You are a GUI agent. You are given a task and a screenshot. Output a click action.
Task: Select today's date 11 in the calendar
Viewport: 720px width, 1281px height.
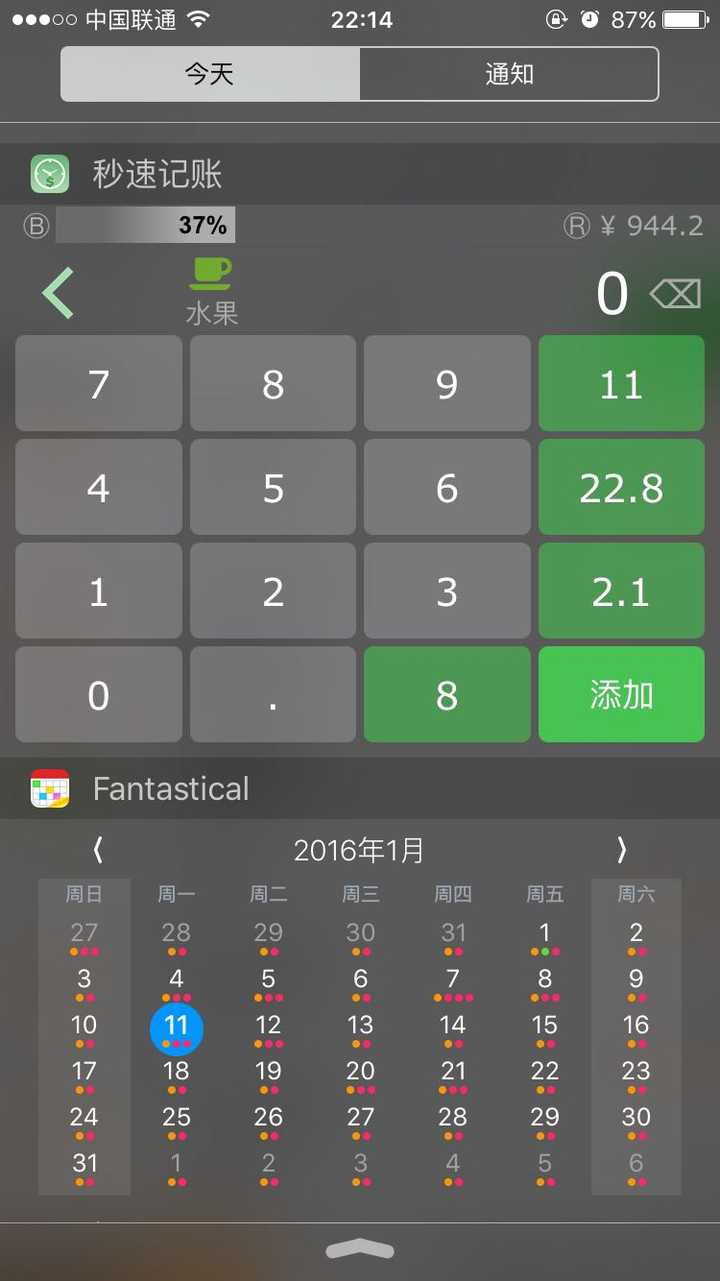point(176,1028)
